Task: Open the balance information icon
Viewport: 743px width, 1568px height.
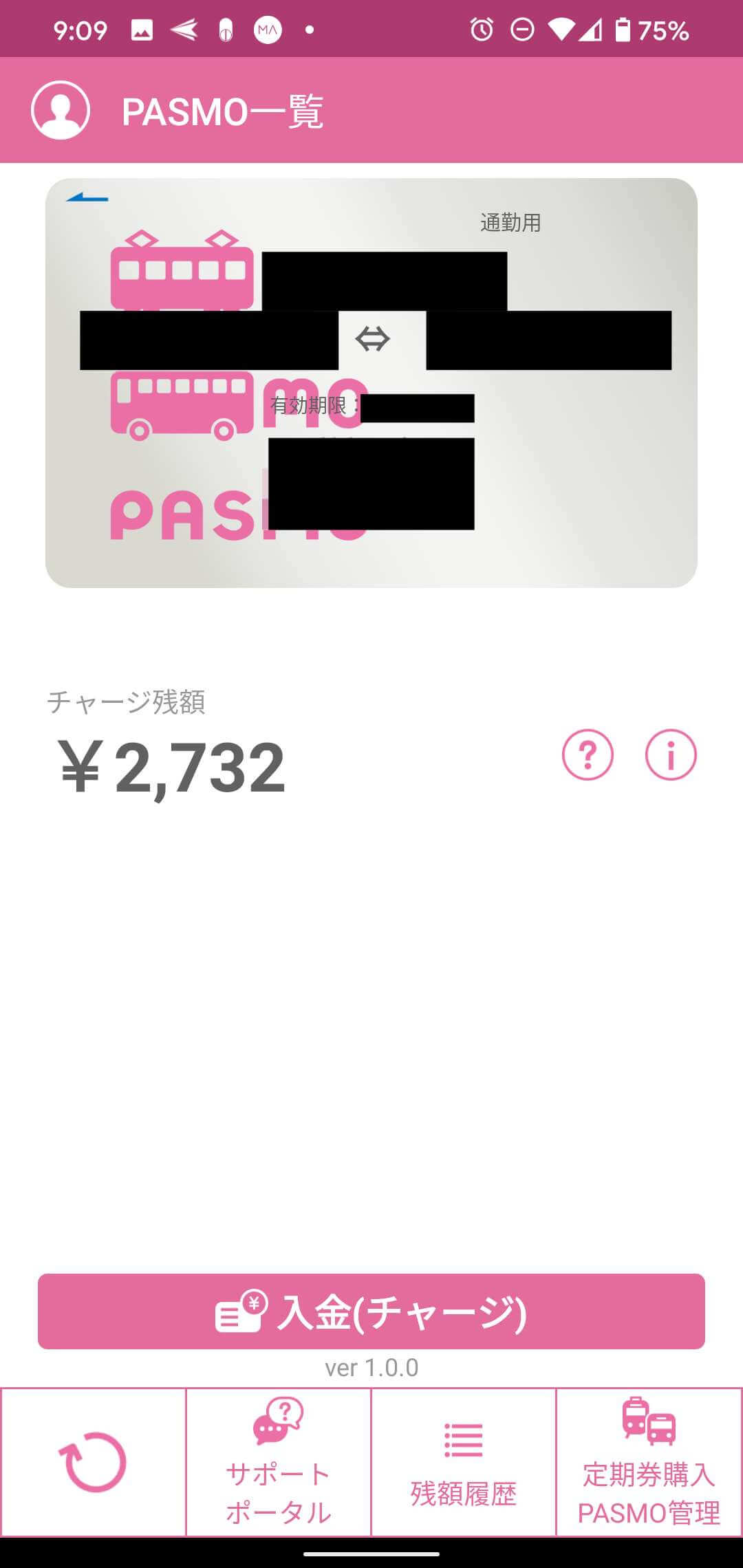Action: pos(671,754)
